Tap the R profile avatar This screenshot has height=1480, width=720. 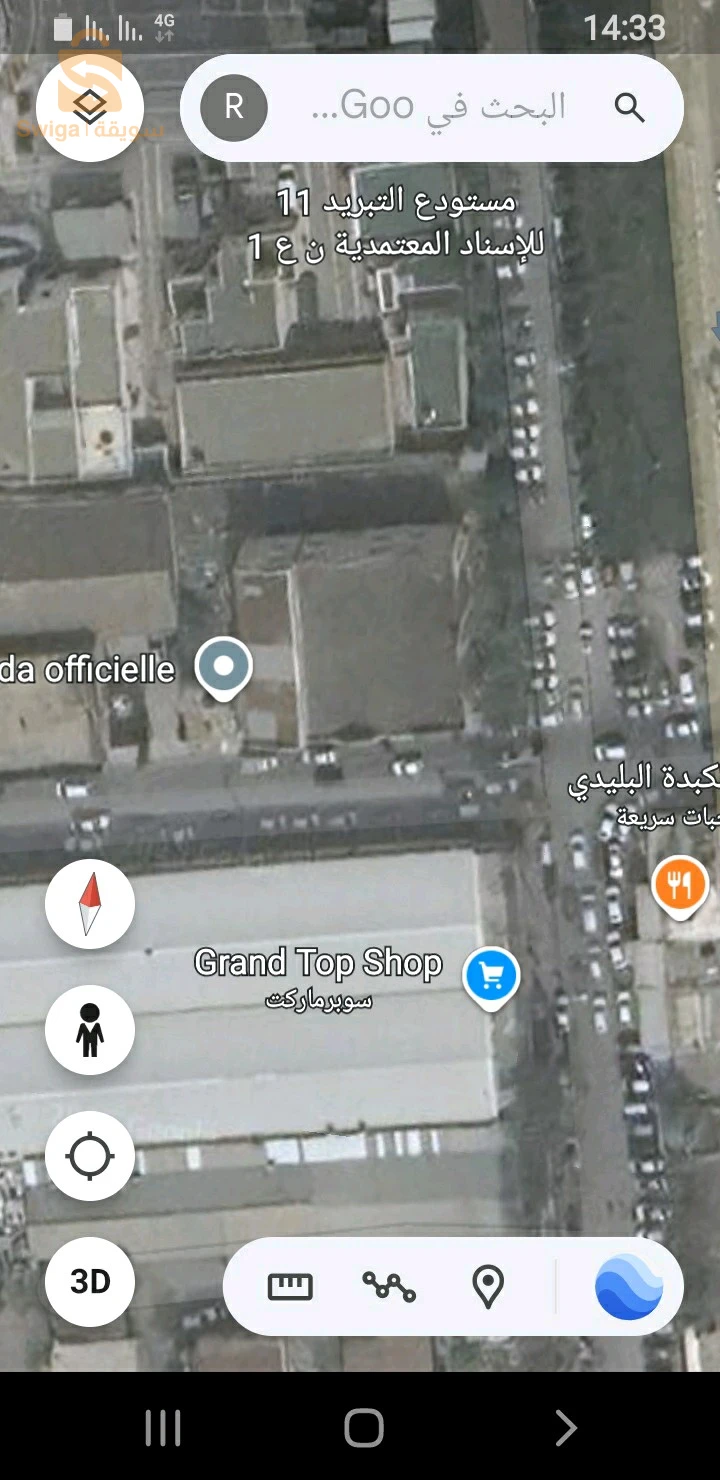234,107
